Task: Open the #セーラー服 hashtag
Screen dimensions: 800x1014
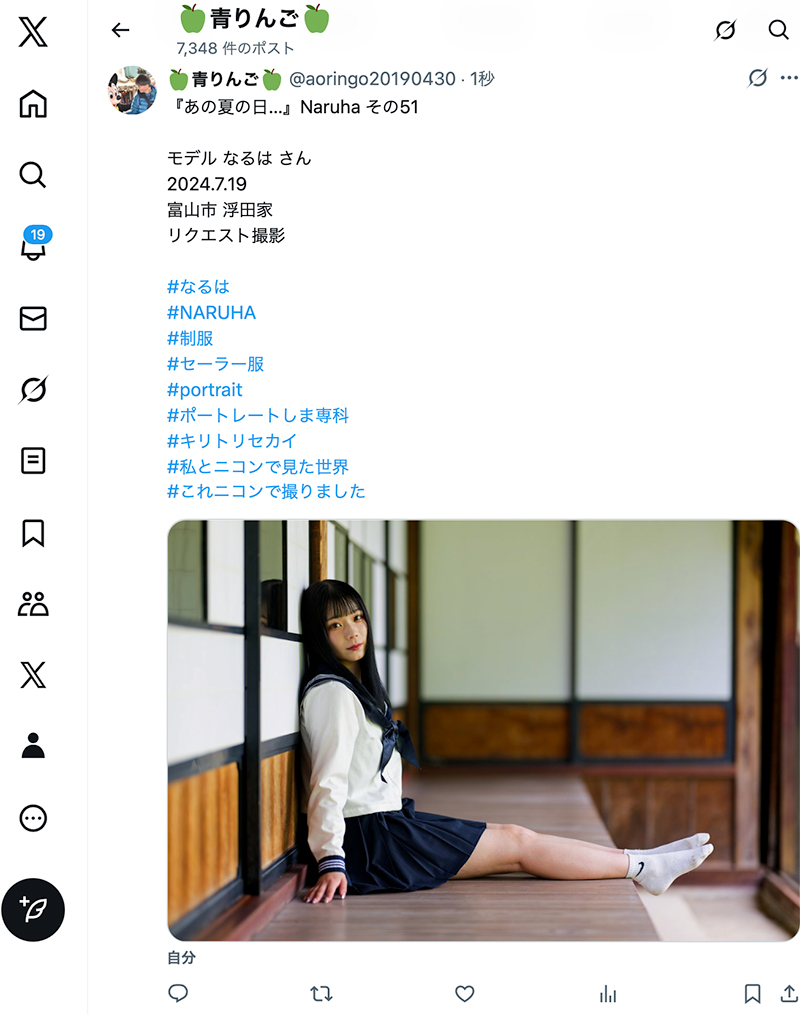Action: [216, 364]
